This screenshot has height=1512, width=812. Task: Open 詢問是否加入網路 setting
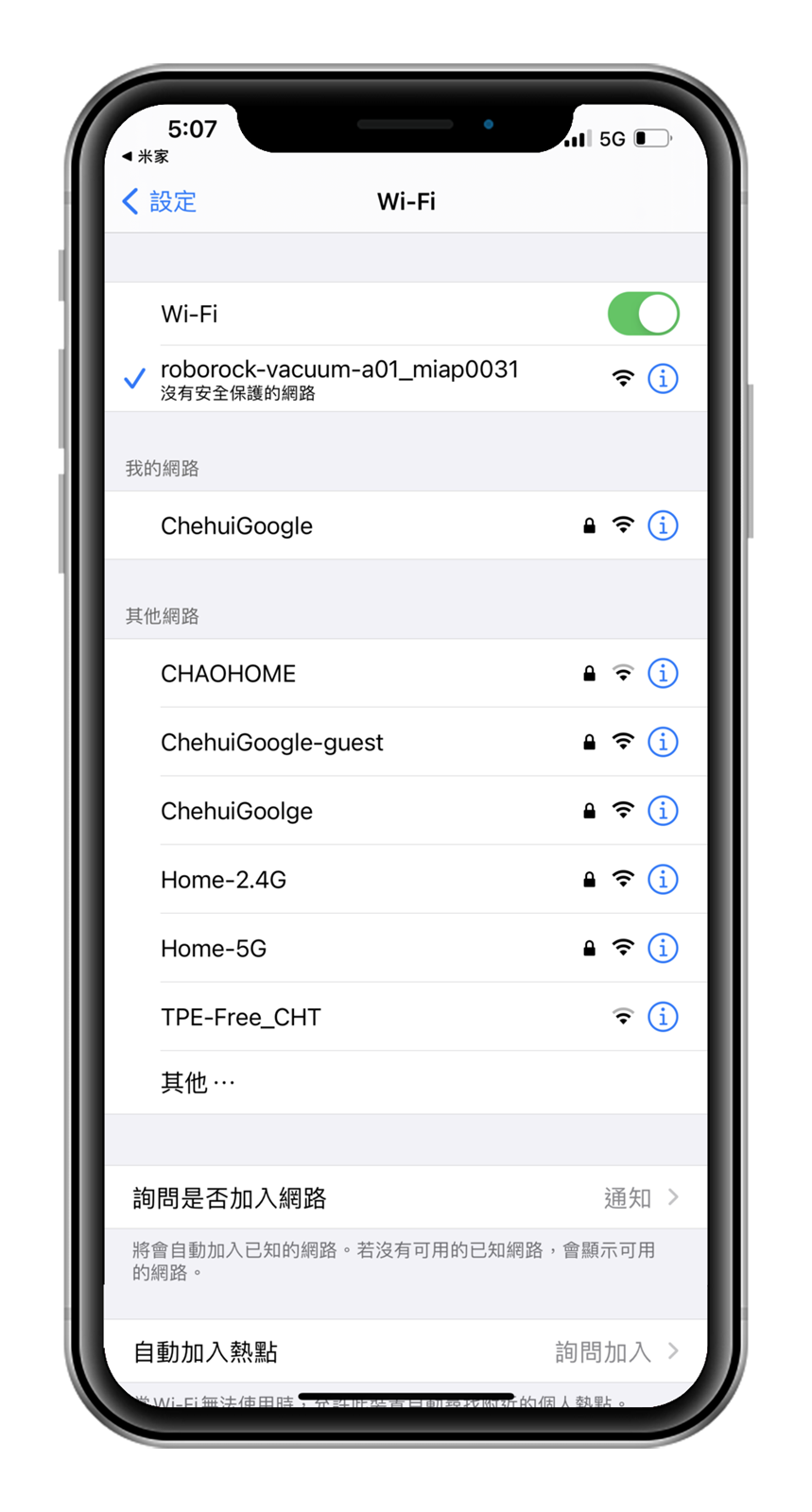point(405,1198)
